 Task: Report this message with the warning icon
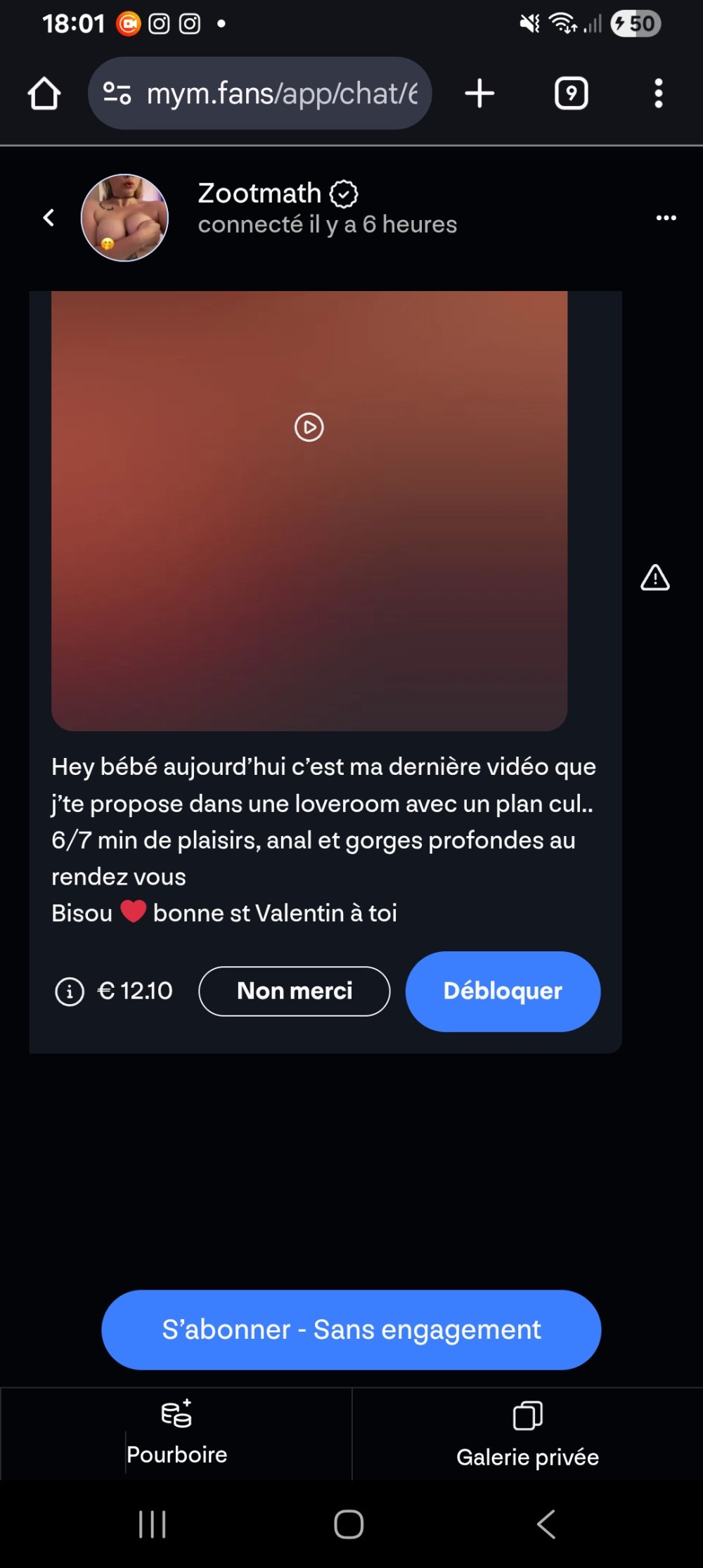(x=654, y=578)
